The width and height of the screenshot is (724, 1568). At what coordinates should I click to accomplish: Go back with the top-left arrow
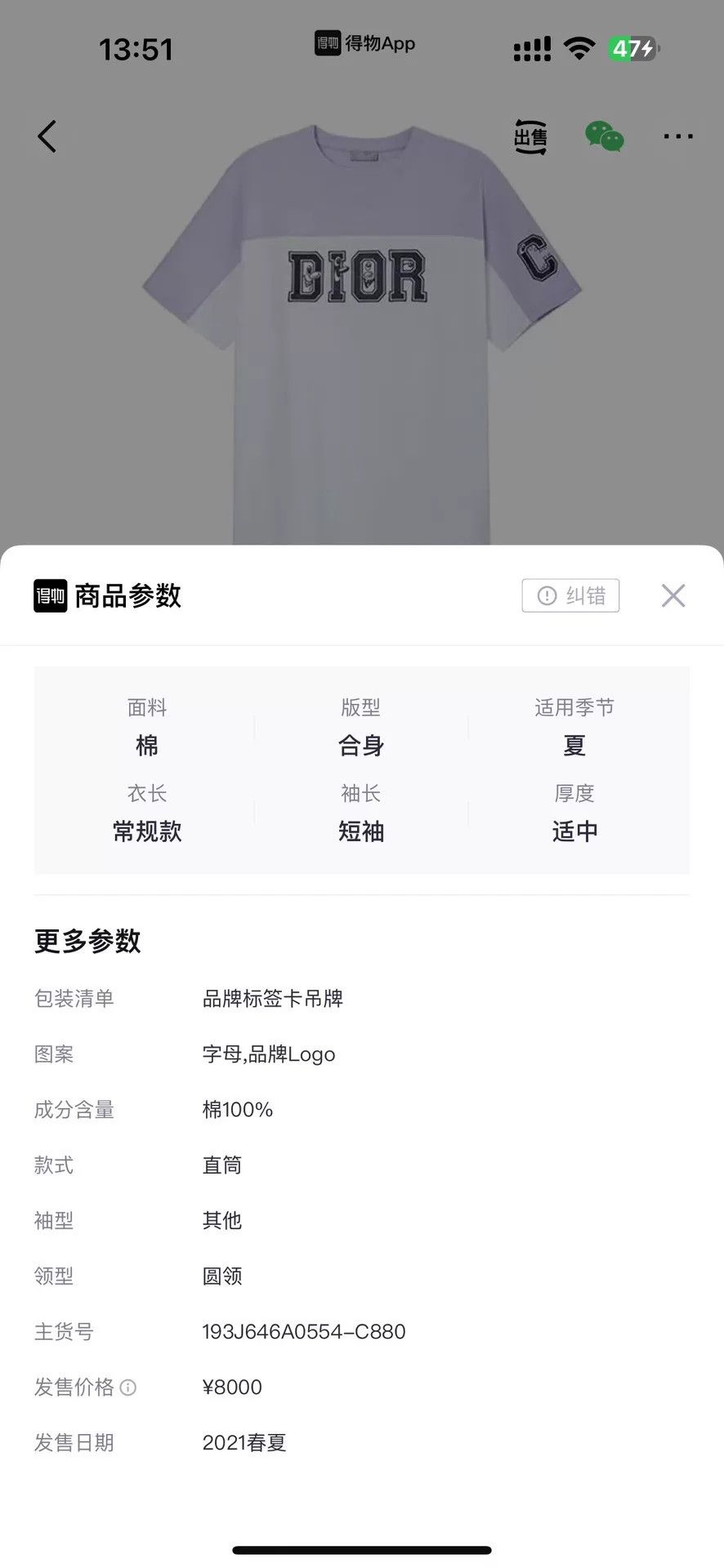click(x=47, y=136)
